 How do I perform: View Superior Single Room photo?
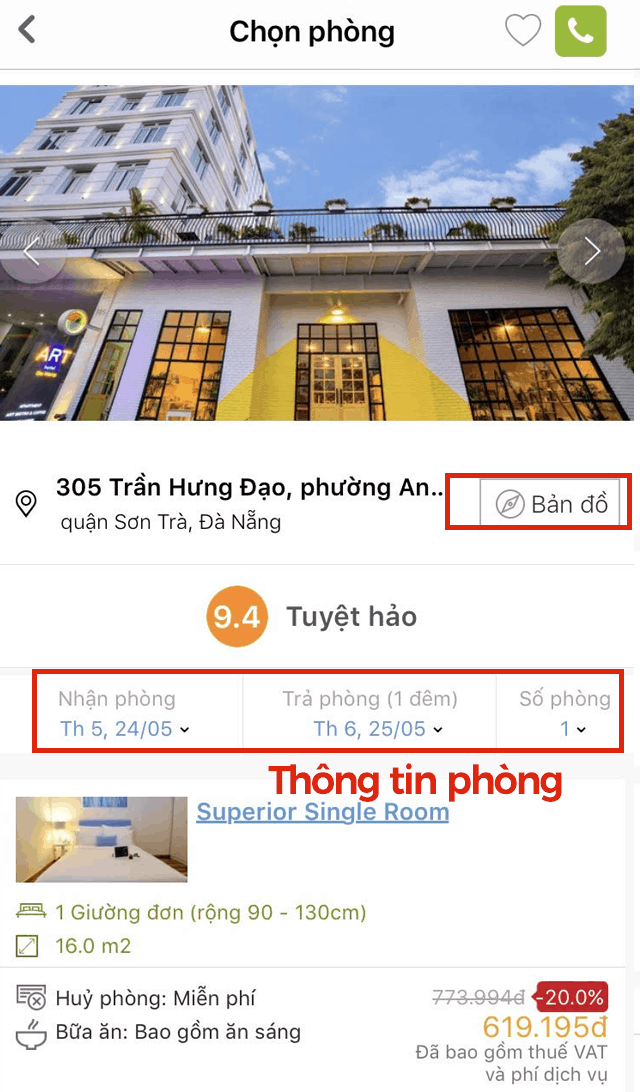click(x=101, y=839)
